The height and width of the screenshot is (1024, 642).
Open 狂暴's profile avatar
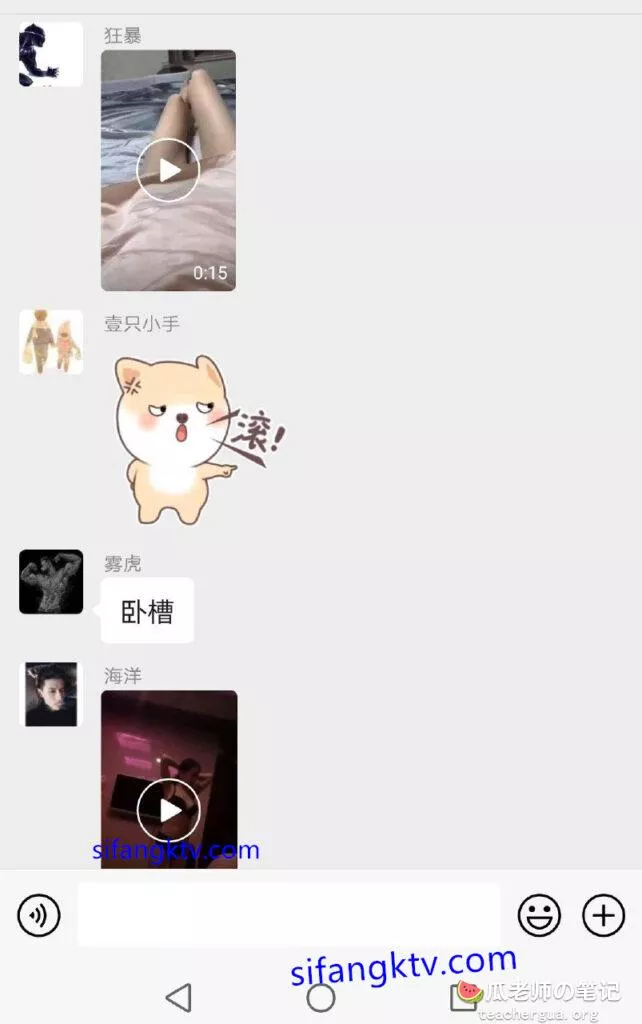point(50,55)
